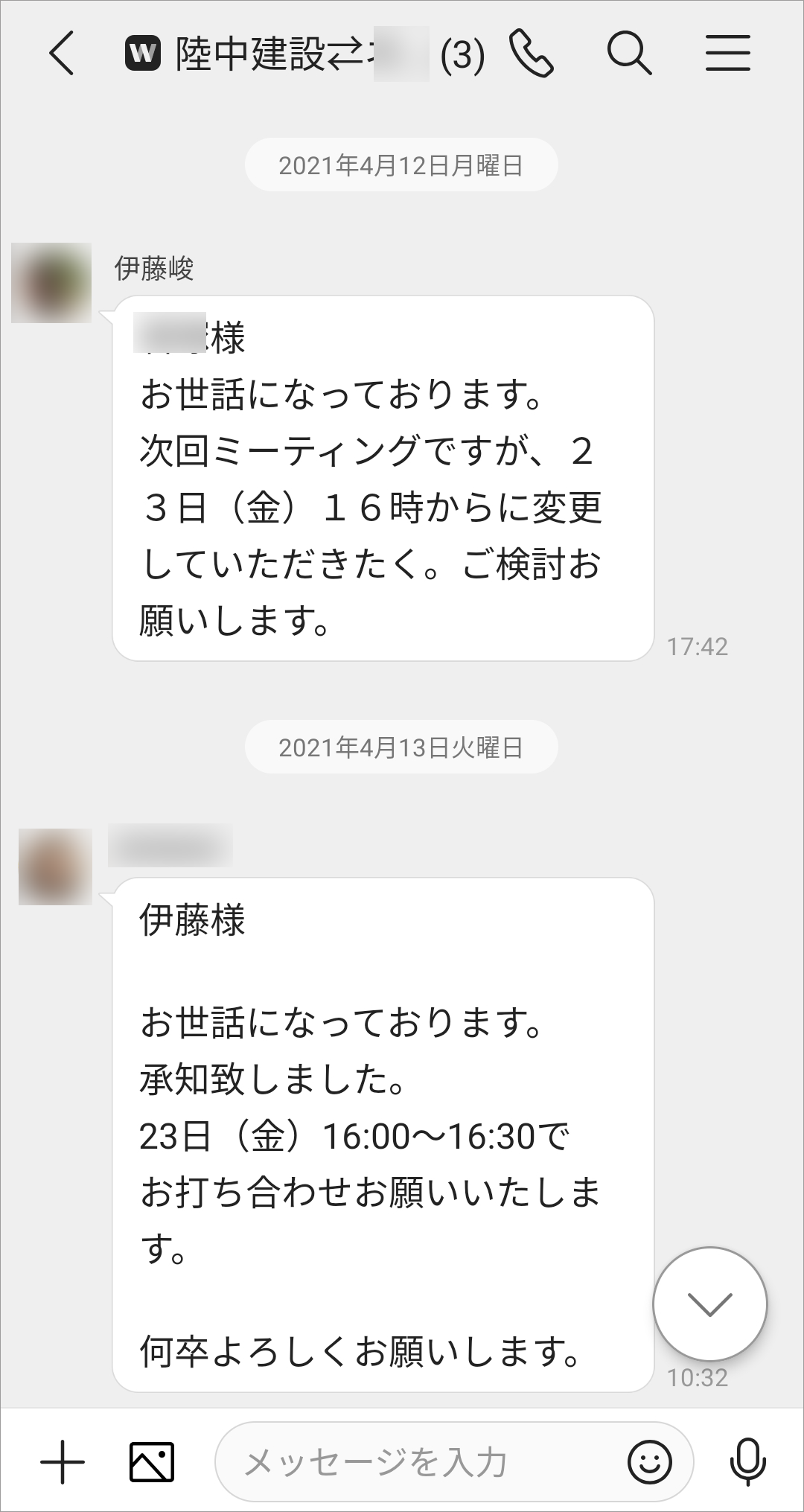Image resolution: width=804 pixels, height=1512 pixels.
Task: Attach a photo from the gallery
Action: (152, 1462)
